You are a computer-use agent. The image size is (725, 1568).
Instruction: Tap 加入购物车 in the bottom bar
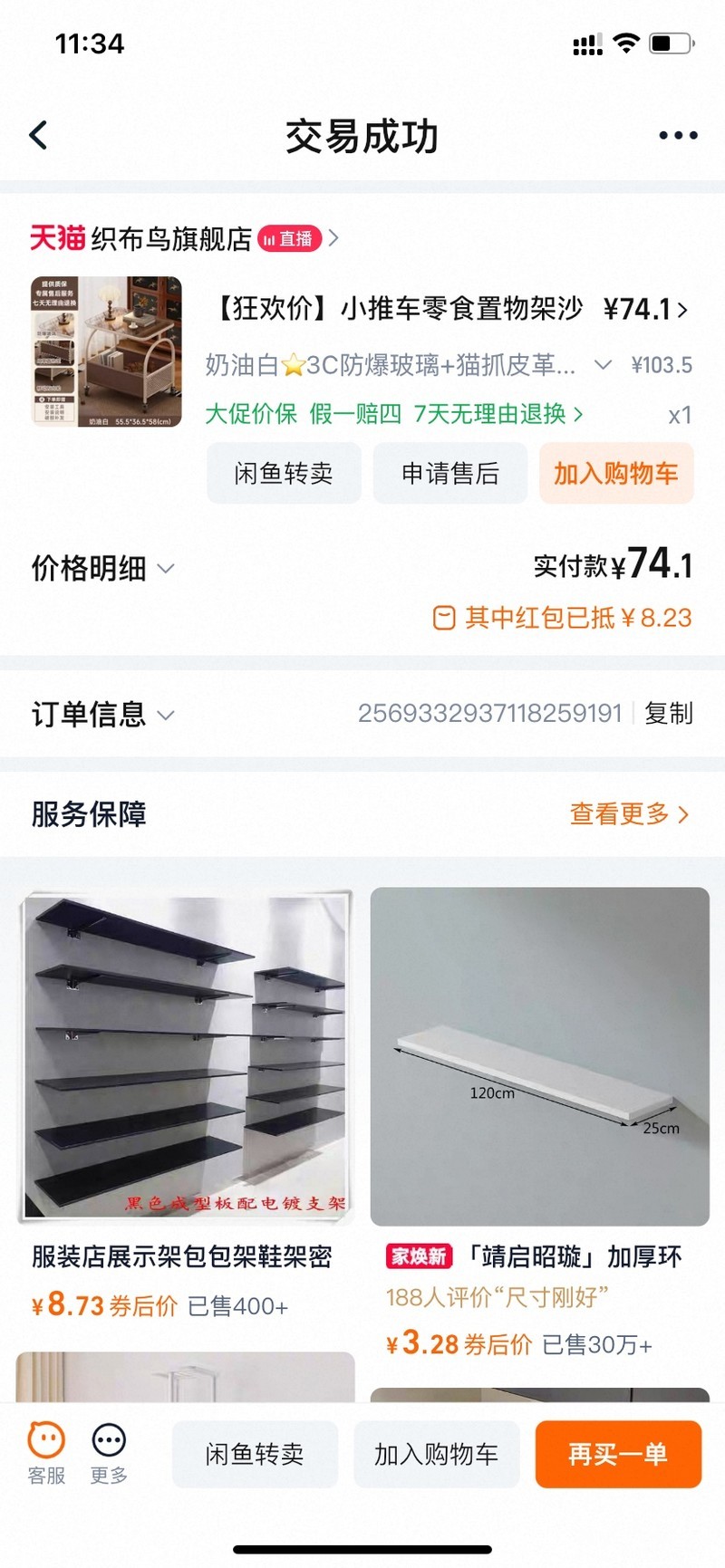coord(436,1454)
